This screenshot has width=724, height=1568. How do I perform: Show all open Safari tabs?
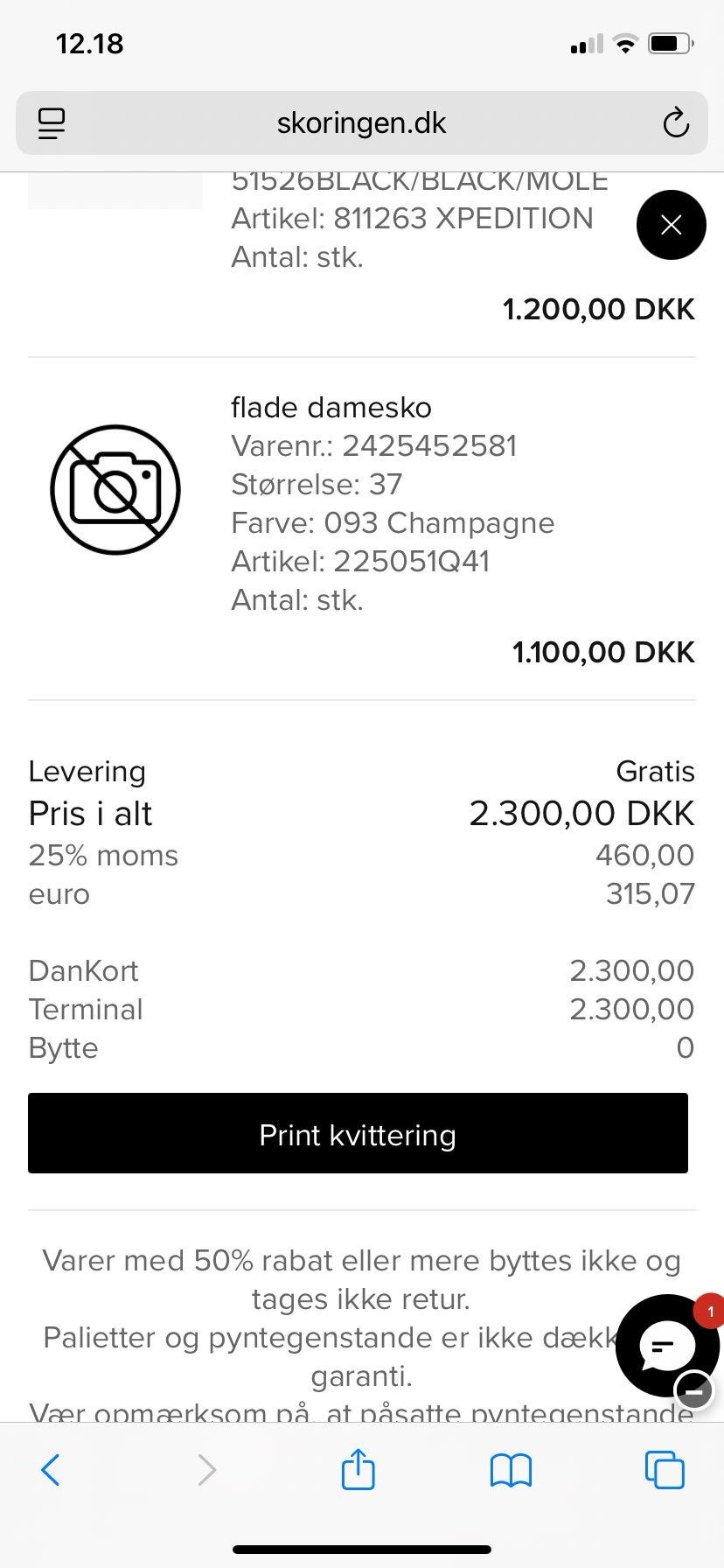click(665, 1470)
